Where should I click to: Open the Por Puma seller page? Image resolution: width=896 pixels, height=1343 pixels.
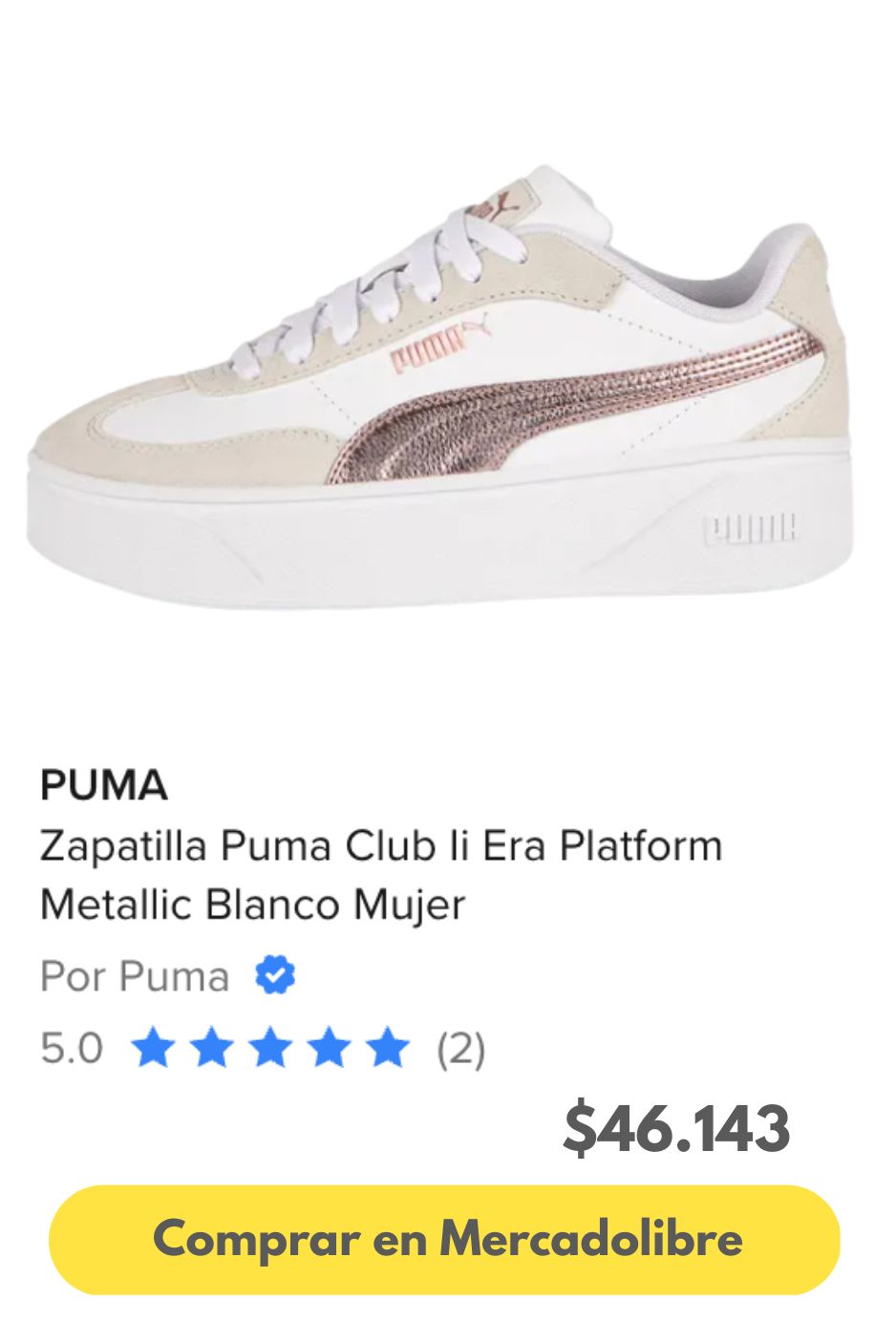(134, 973)
